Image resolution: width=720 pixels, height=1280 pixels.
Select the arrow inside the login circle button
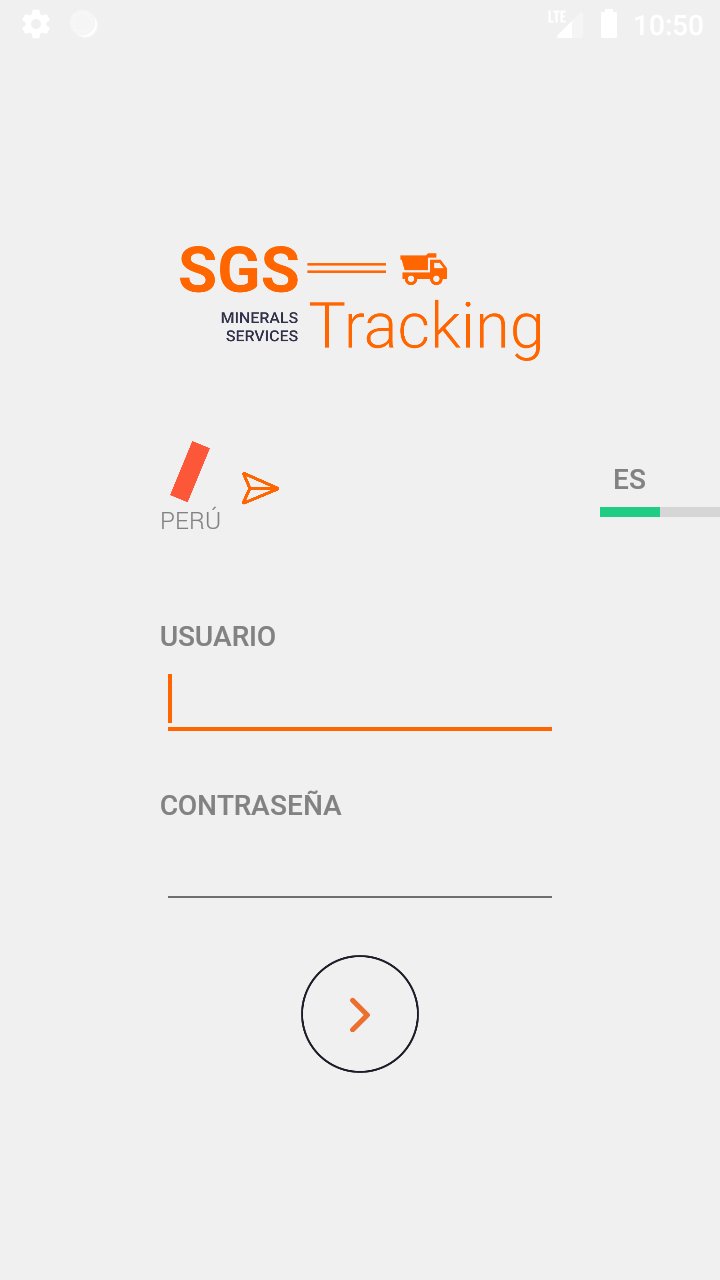click(x=360, y=1013)
